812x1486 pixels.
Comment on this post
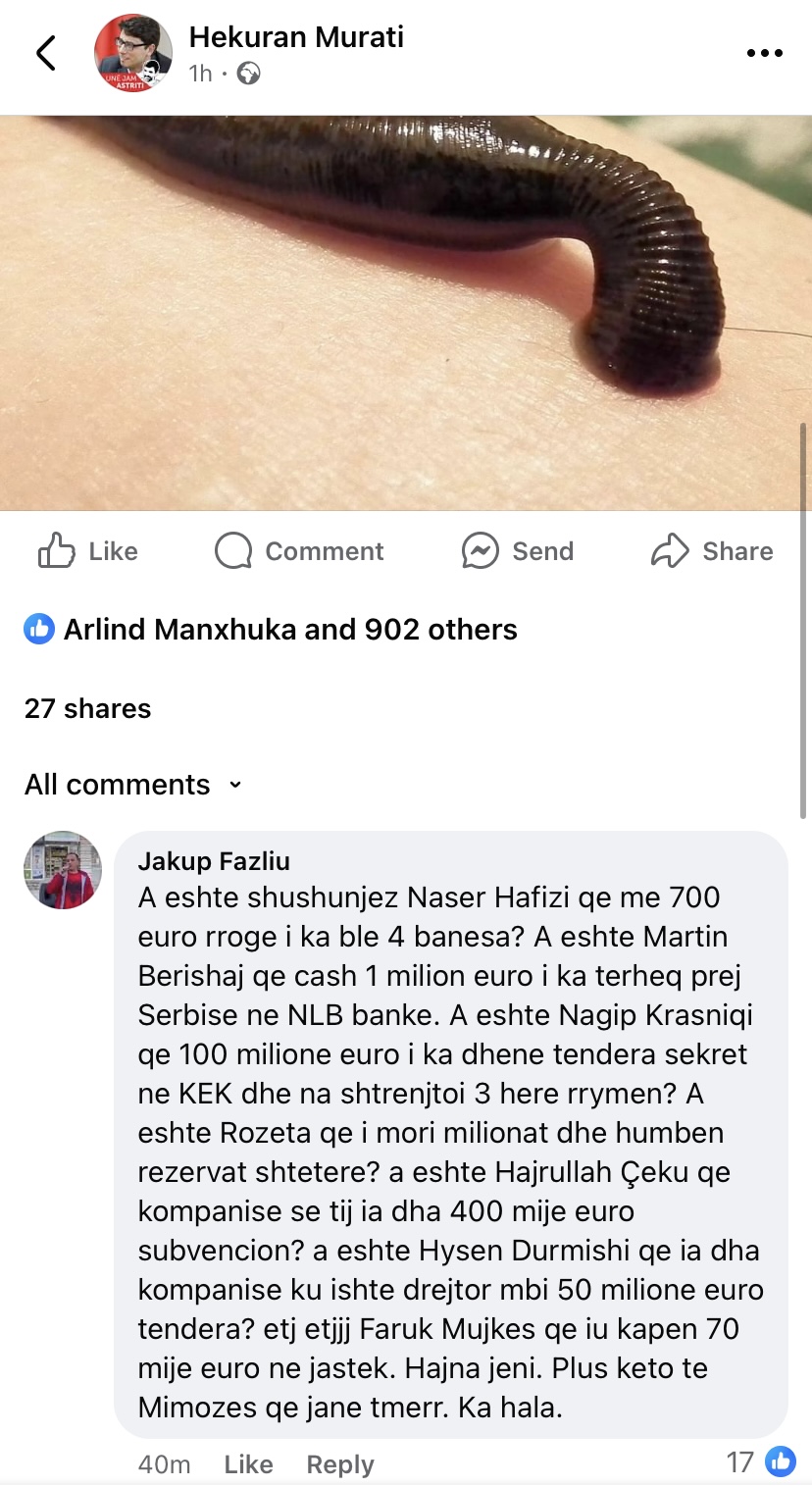[x=299, y=551]
